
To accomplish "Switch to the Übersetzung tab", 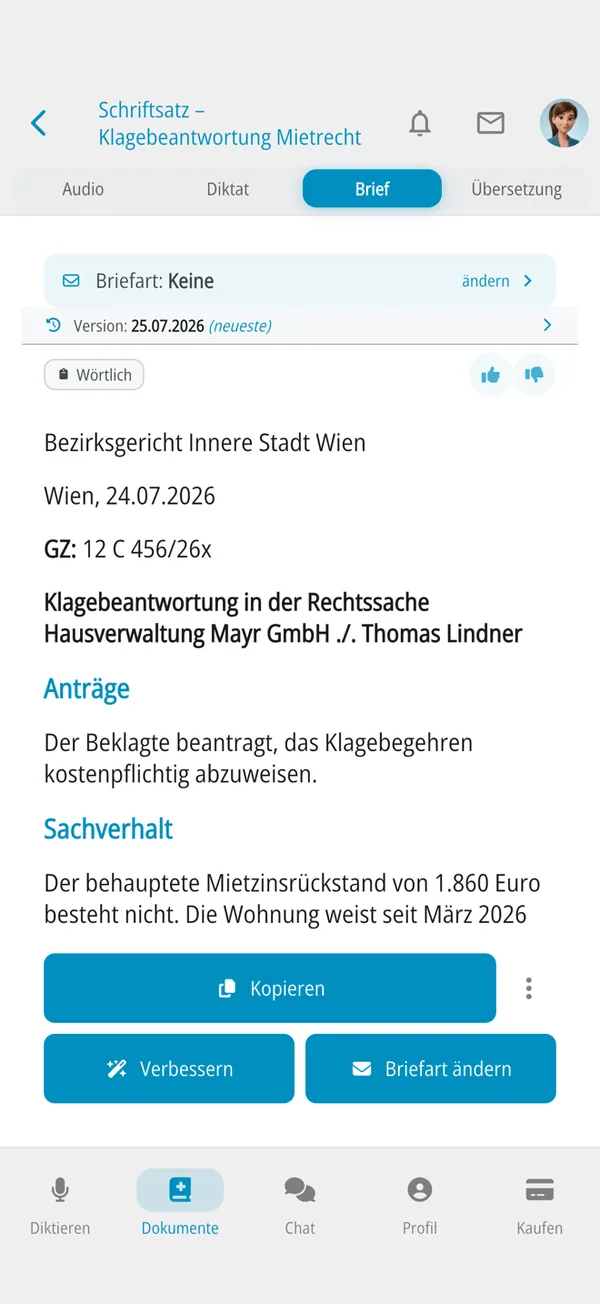I will 516,189.
